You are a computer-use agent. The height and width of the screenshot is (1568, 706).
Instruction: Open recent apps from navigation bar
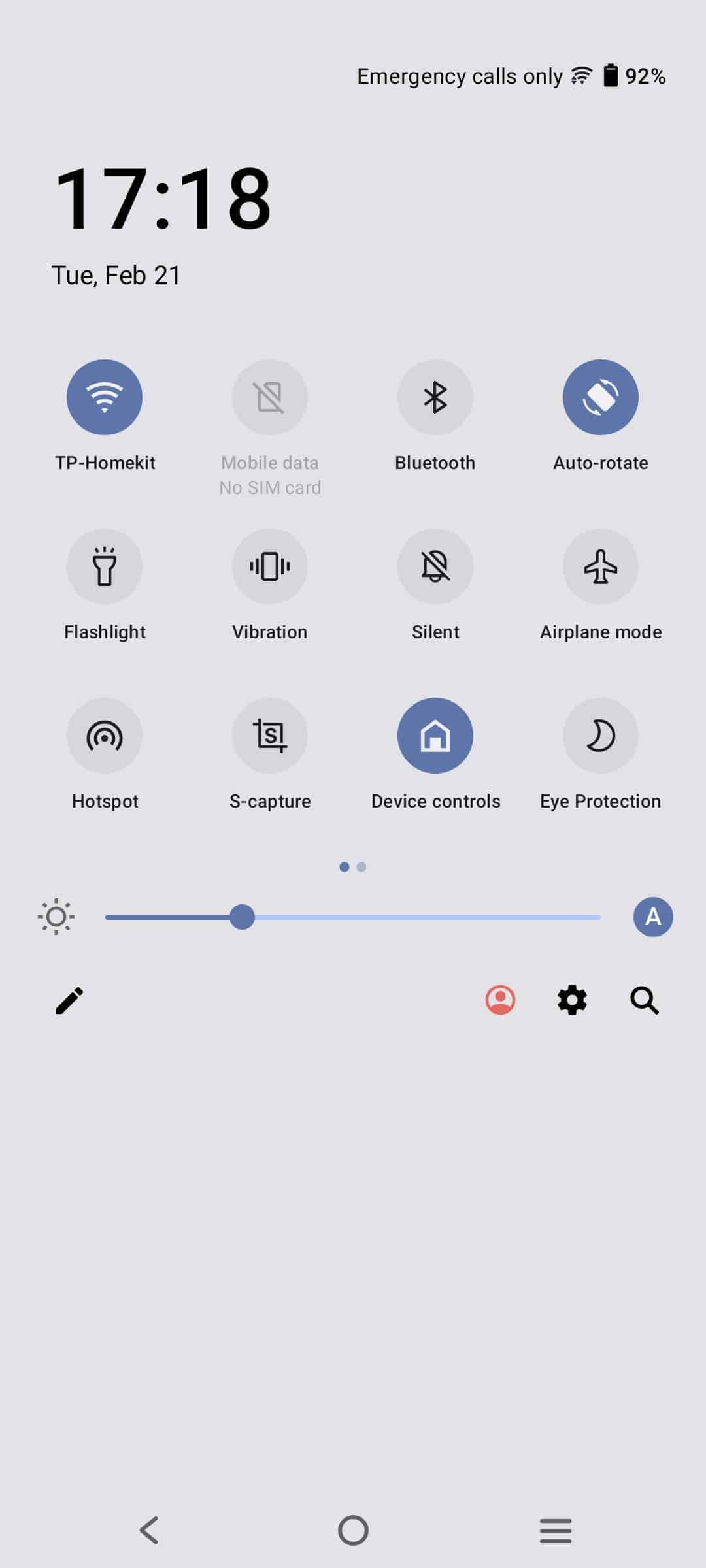click(x=556, y=1531)
